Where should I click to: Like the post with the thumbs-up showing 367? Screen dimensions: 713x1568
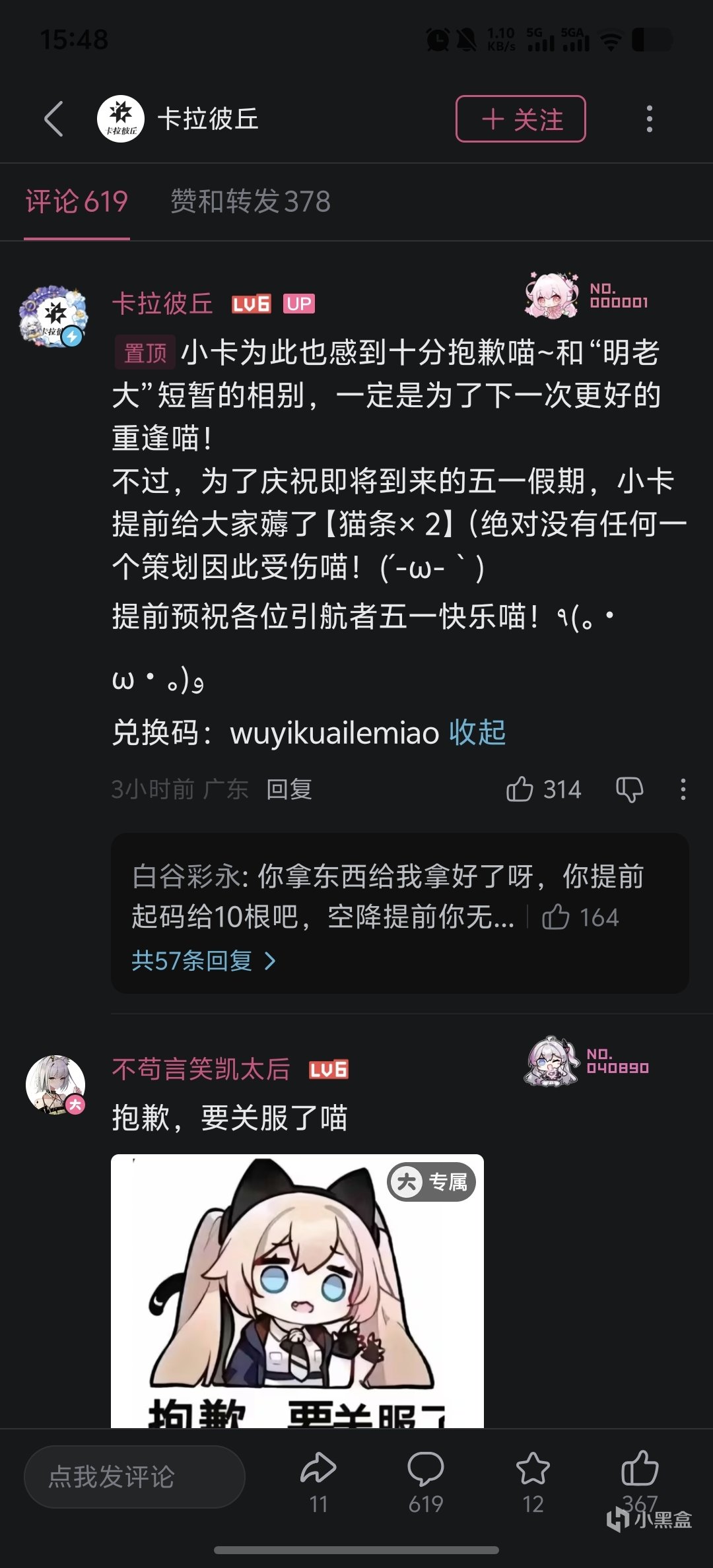tap(640, 1469)
